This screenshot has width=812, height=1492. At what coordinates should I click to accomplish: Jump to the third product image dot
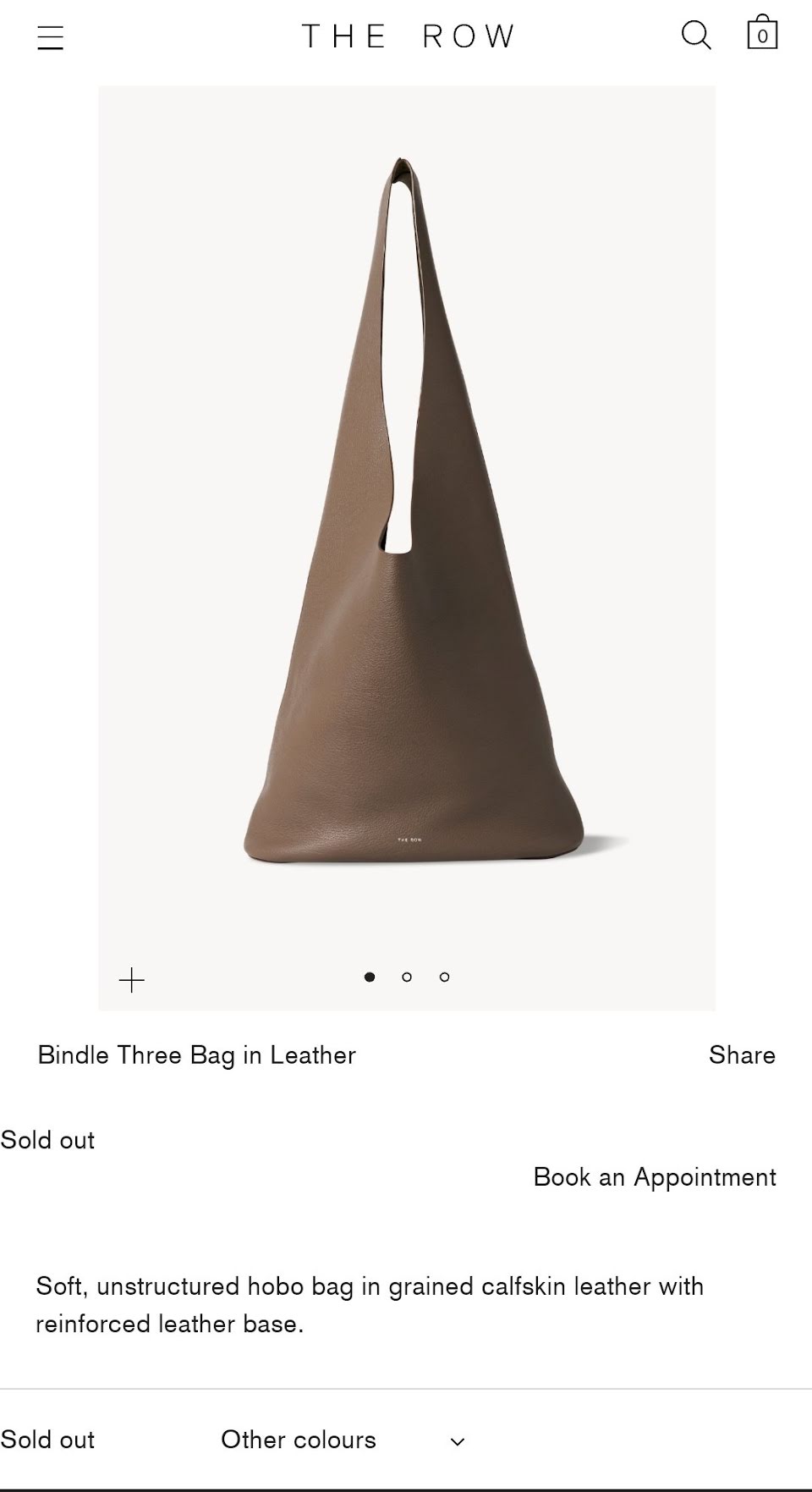click(x=444, y=977)
